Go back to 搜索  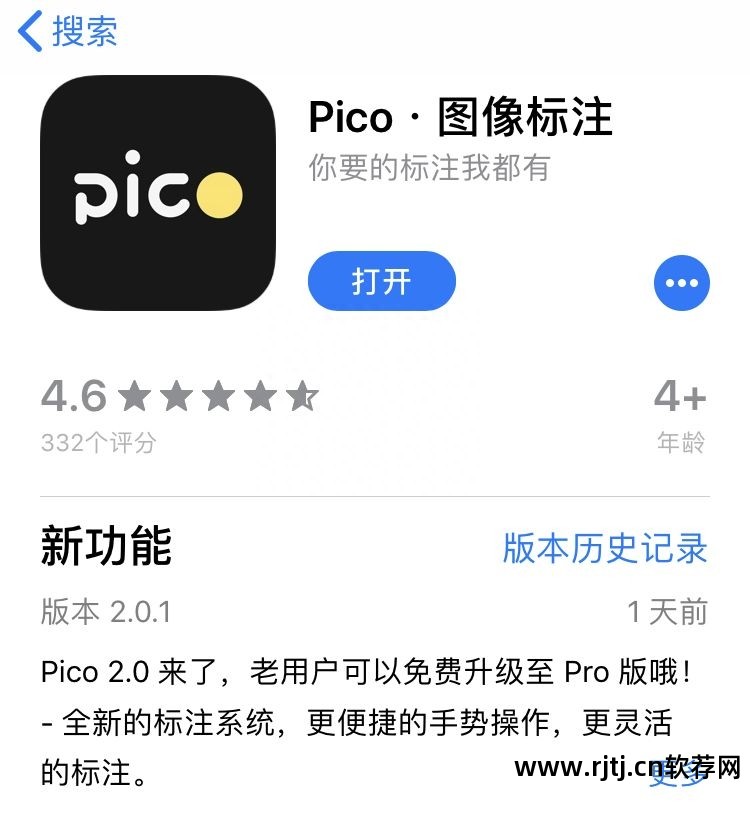pyautogui.click(x=68, y=31)
